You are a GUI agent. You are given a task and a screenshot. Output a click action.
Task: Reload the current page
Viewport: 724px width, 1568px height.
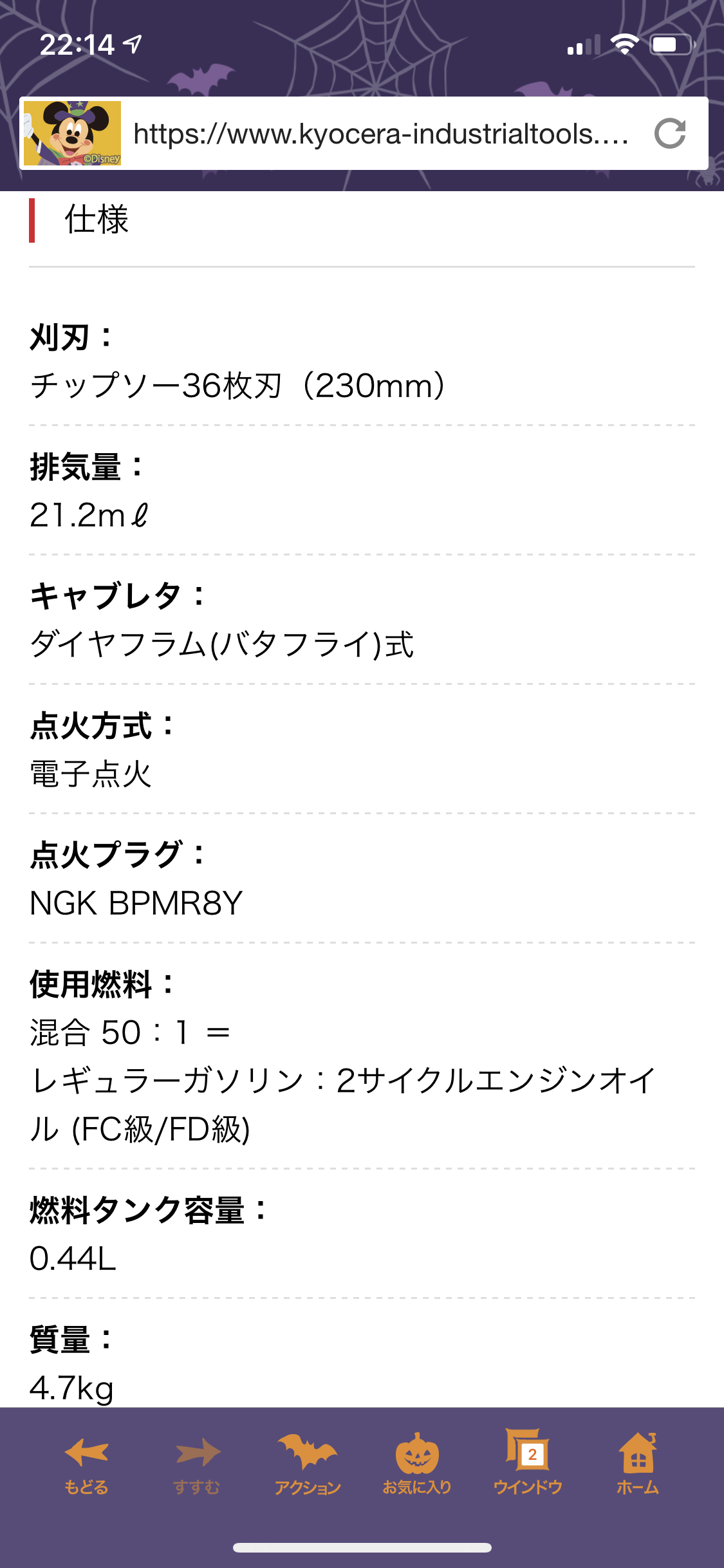pos(670,134)
